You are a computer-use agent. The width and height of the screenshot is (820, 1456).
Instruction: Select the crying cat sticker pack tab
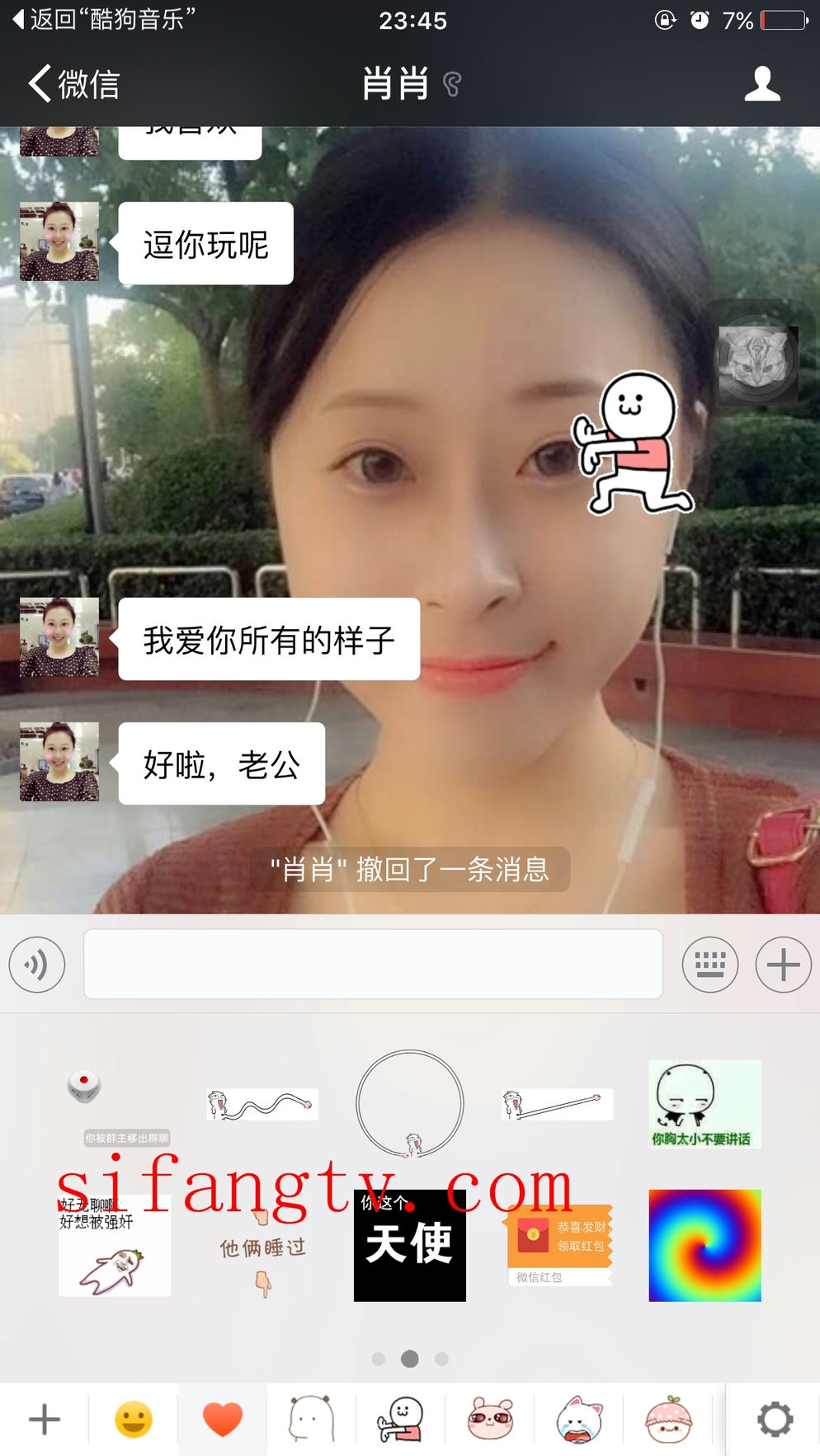(579, 1419)
